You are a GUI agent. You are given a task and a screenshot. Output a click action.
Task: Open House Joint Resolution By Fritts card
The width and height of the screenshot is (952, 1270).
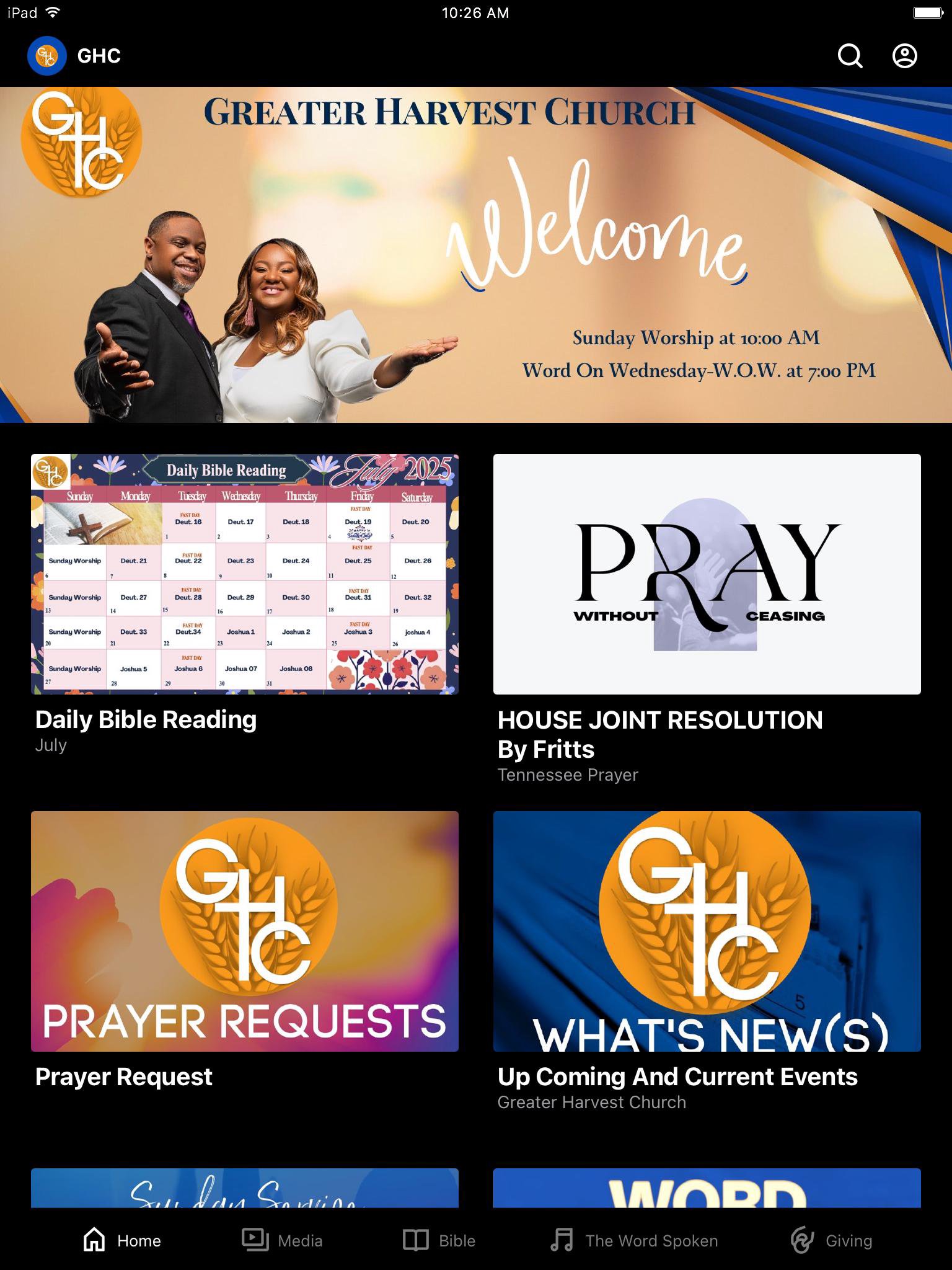(x=707, y=574)
